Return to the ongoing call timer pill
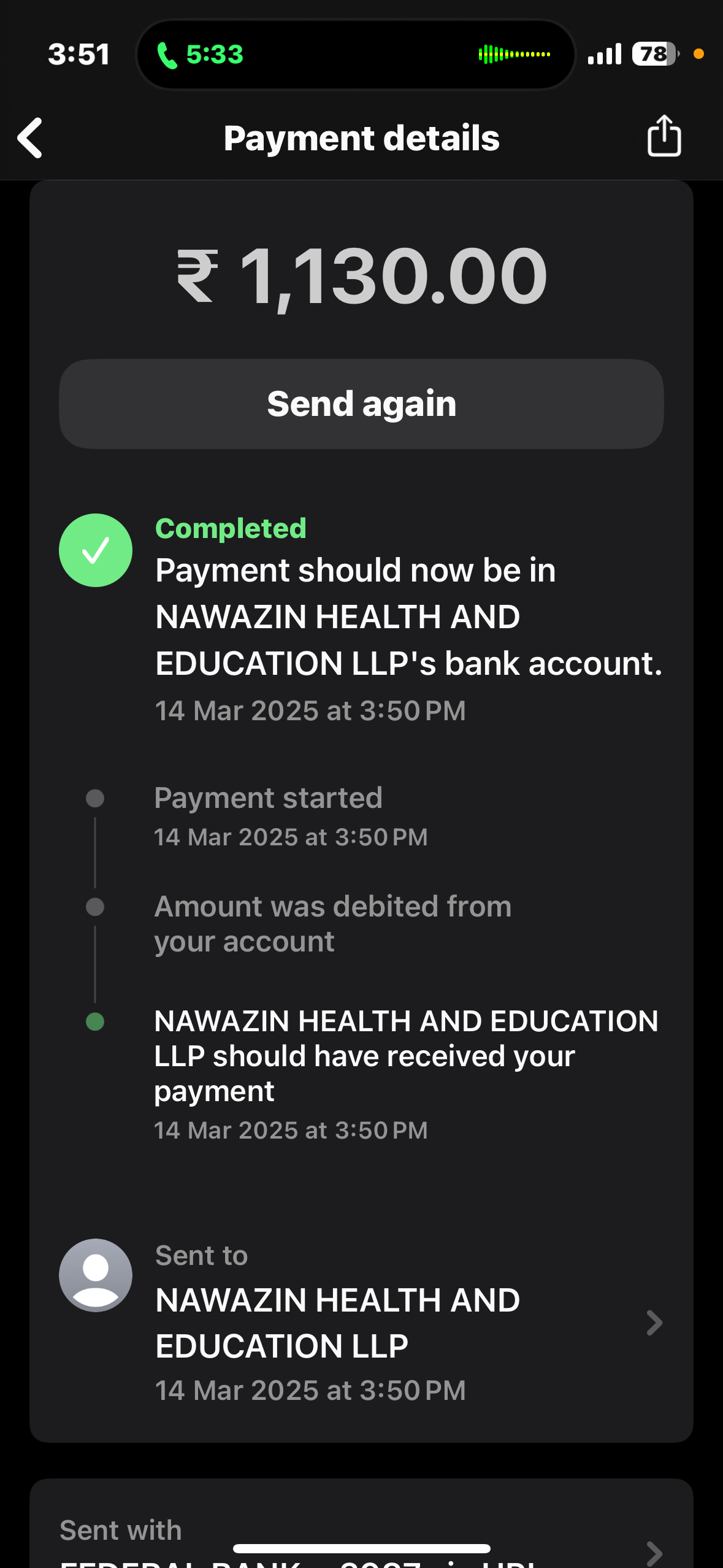 [x=202, y=55]
